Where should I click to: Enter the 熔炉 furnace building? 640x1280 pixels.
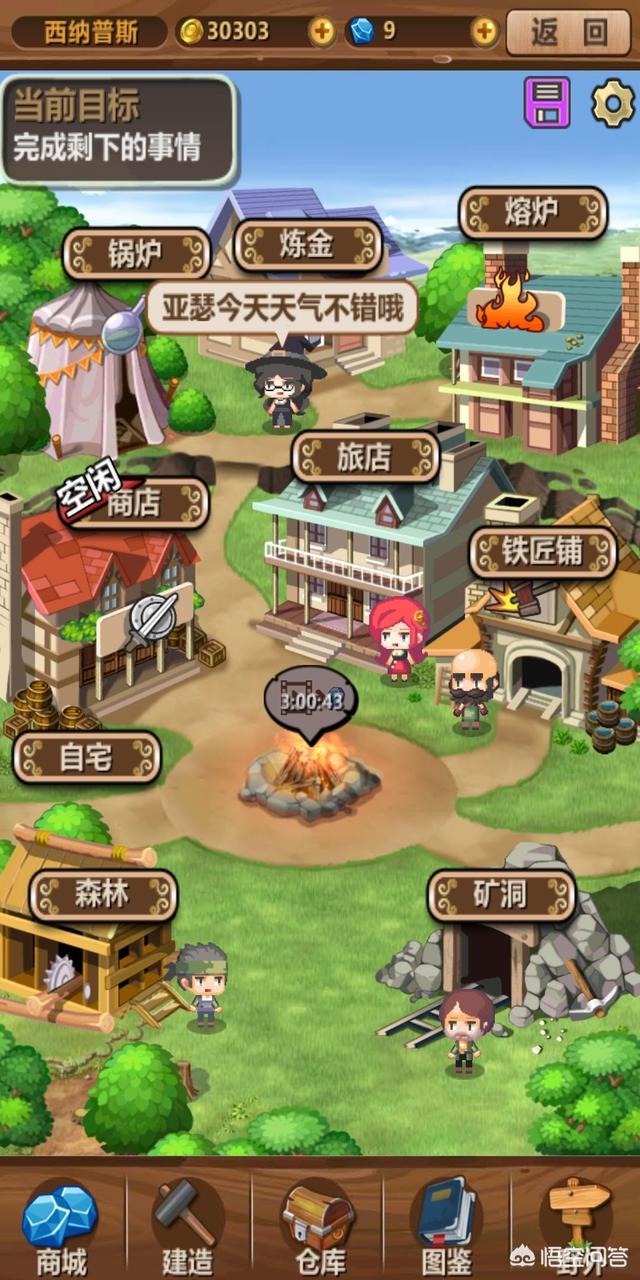coord(533,213)
